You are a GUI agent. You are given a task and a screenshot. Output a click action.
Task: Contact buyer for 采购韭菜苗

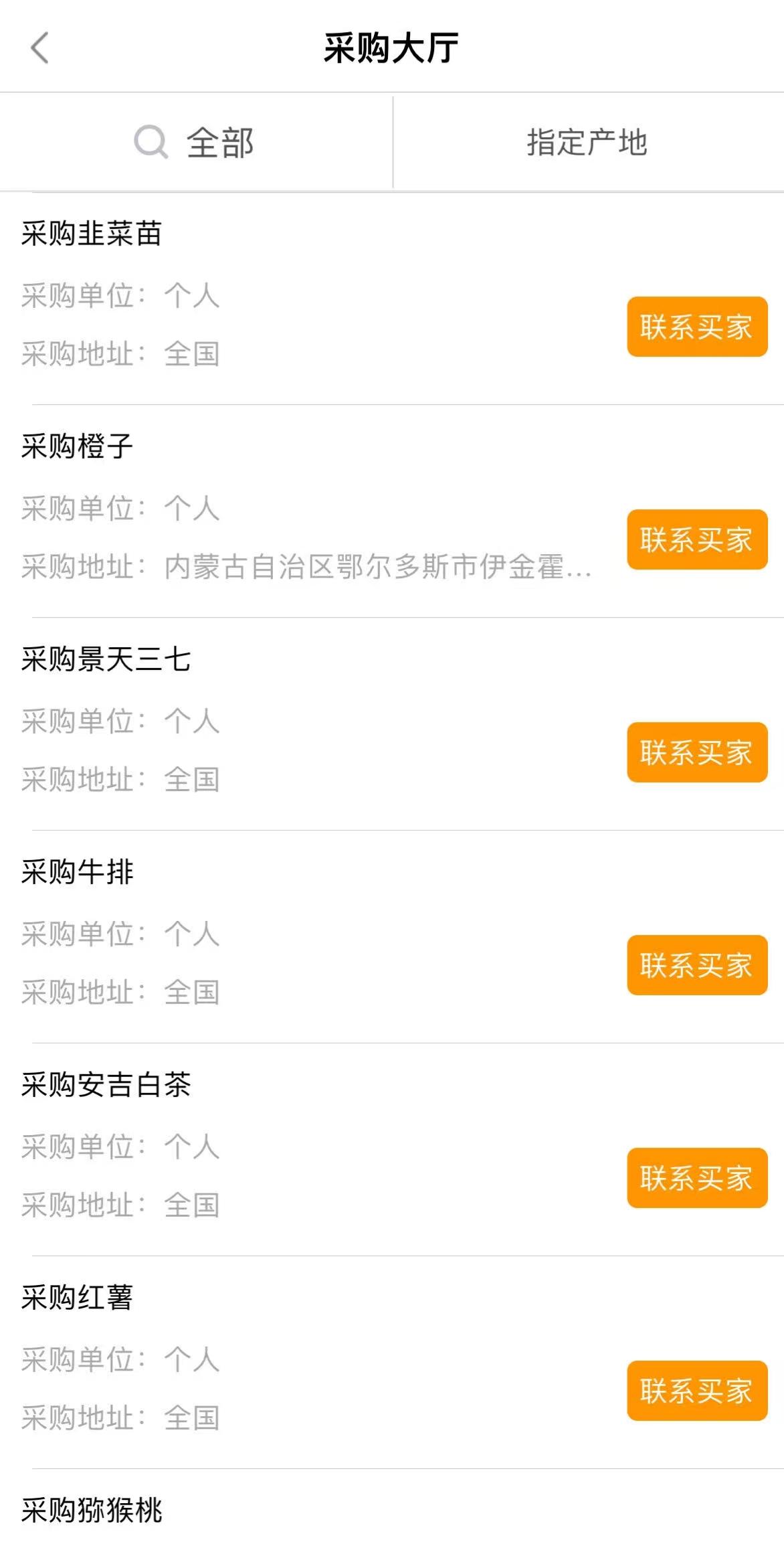tap(696, 327)
